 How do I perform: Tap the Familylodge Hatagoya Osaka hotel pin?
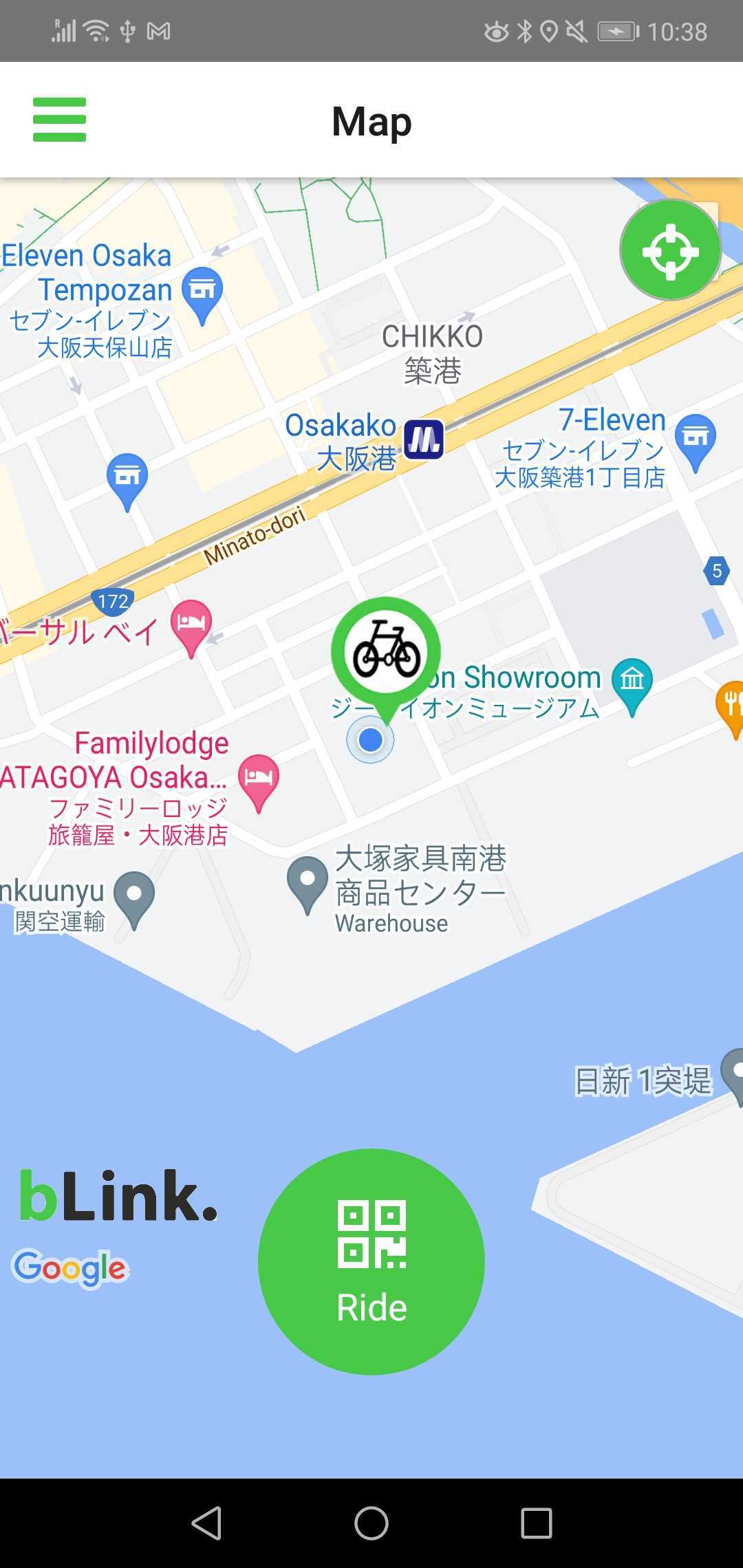(259, 780)
